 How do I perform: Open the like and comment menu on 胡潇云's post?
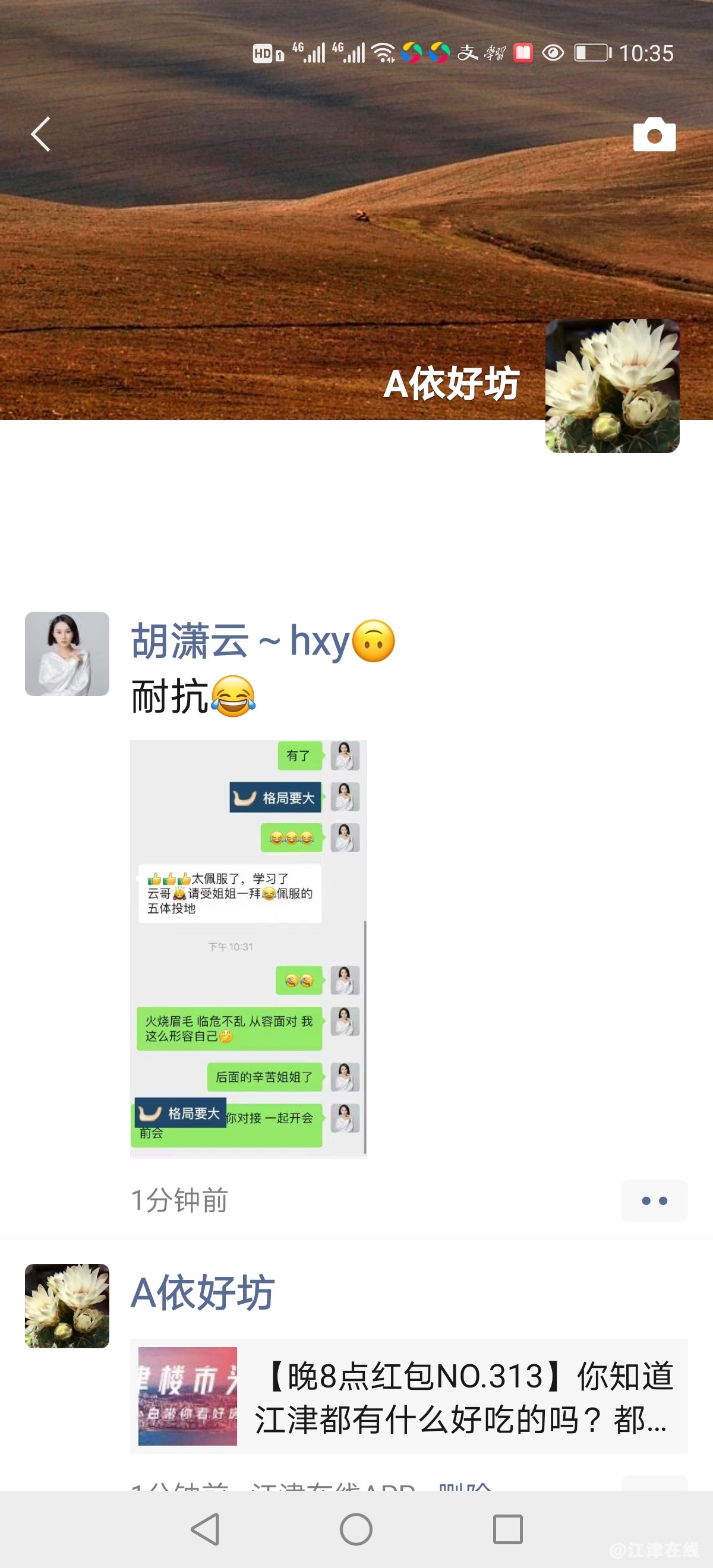coord(654,1200)
